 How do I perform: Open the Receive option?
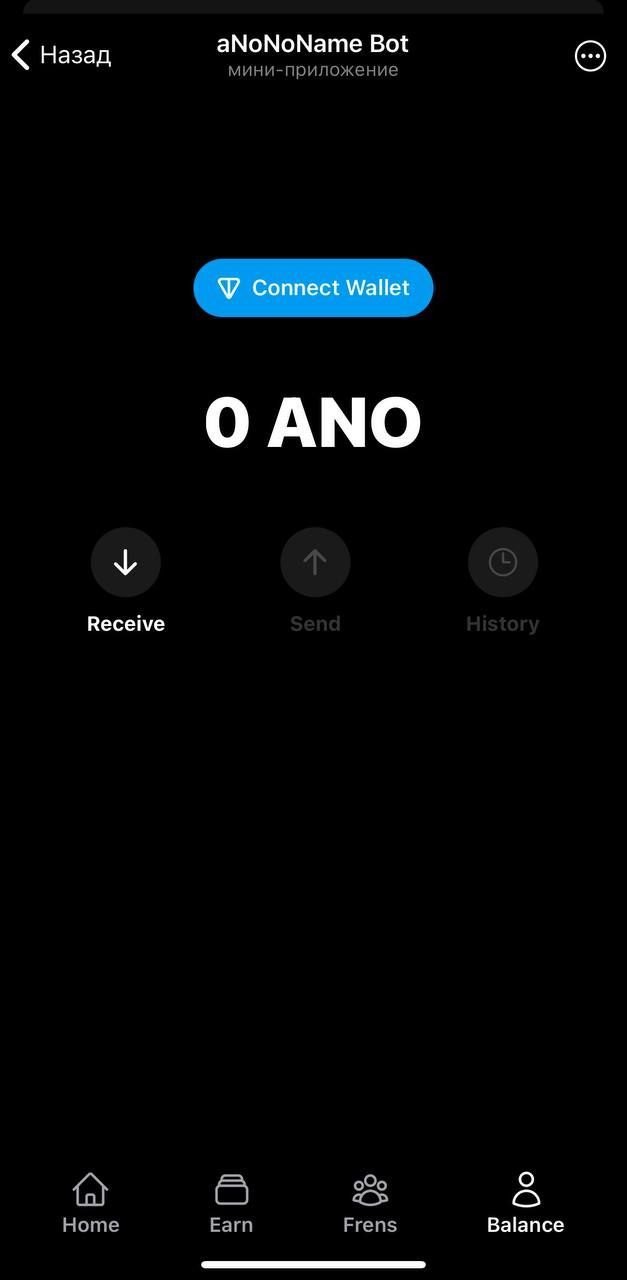coord(126,564)
